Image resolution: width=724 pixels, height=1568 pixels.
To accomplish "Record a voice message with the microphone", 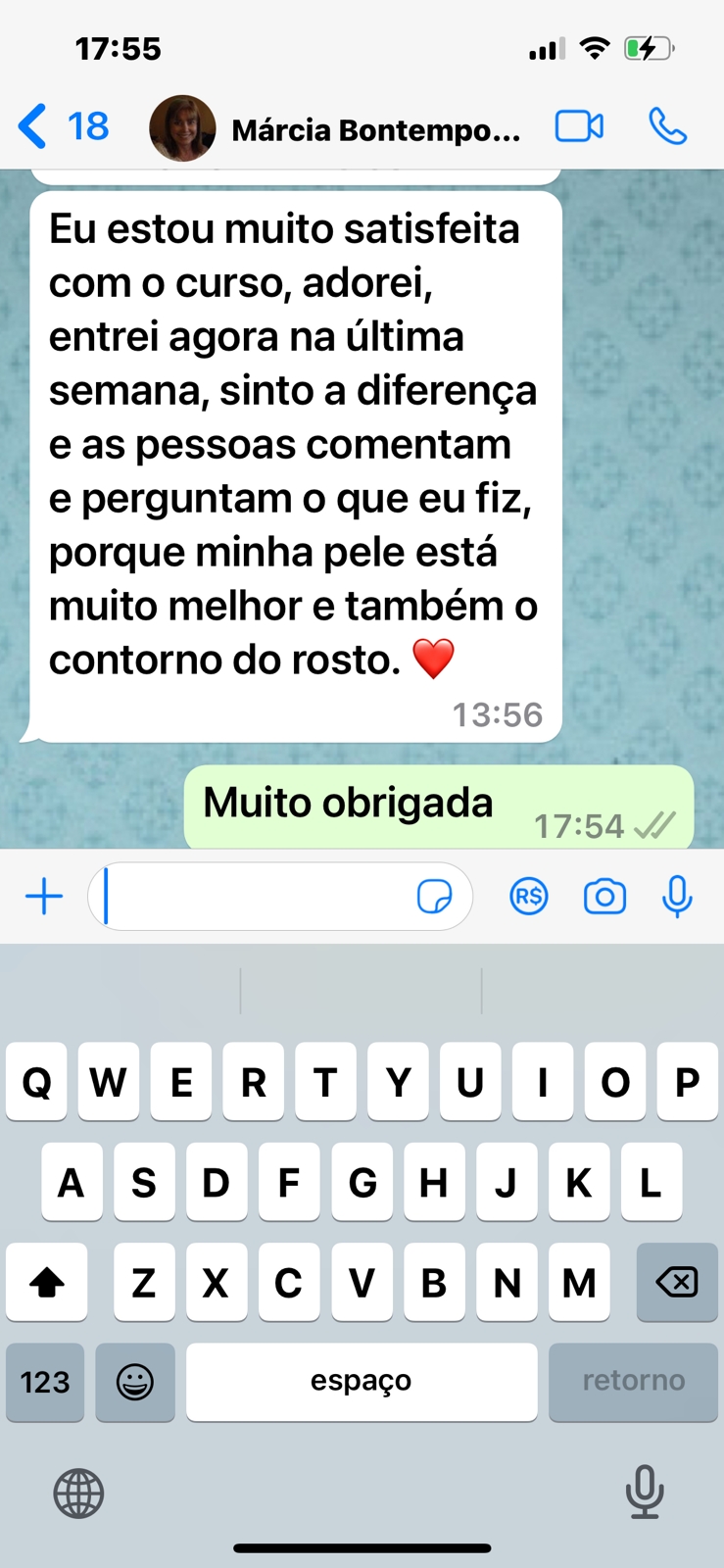I will [677, 897].
